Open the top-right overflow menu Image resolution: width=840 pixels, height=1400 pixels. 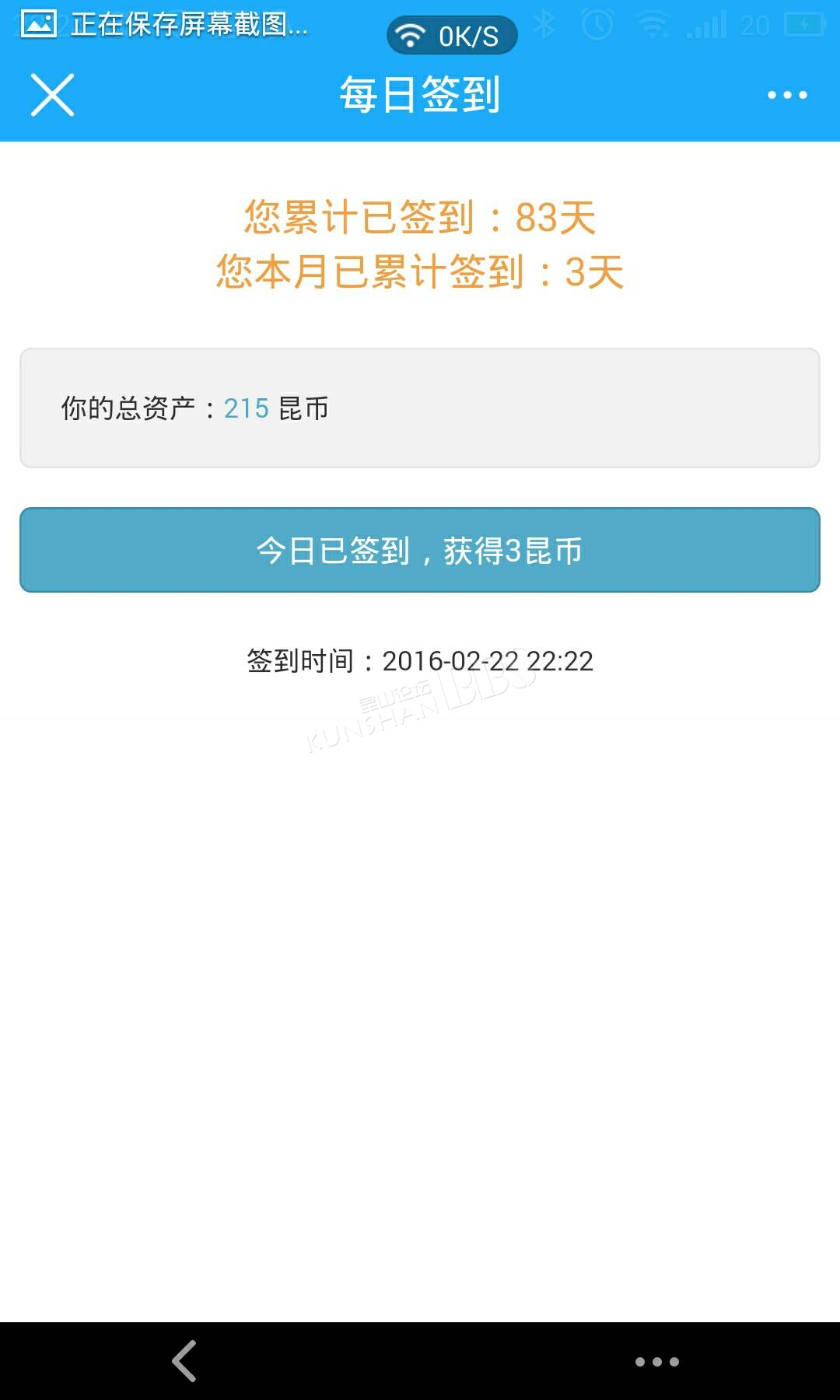point(787,95)
